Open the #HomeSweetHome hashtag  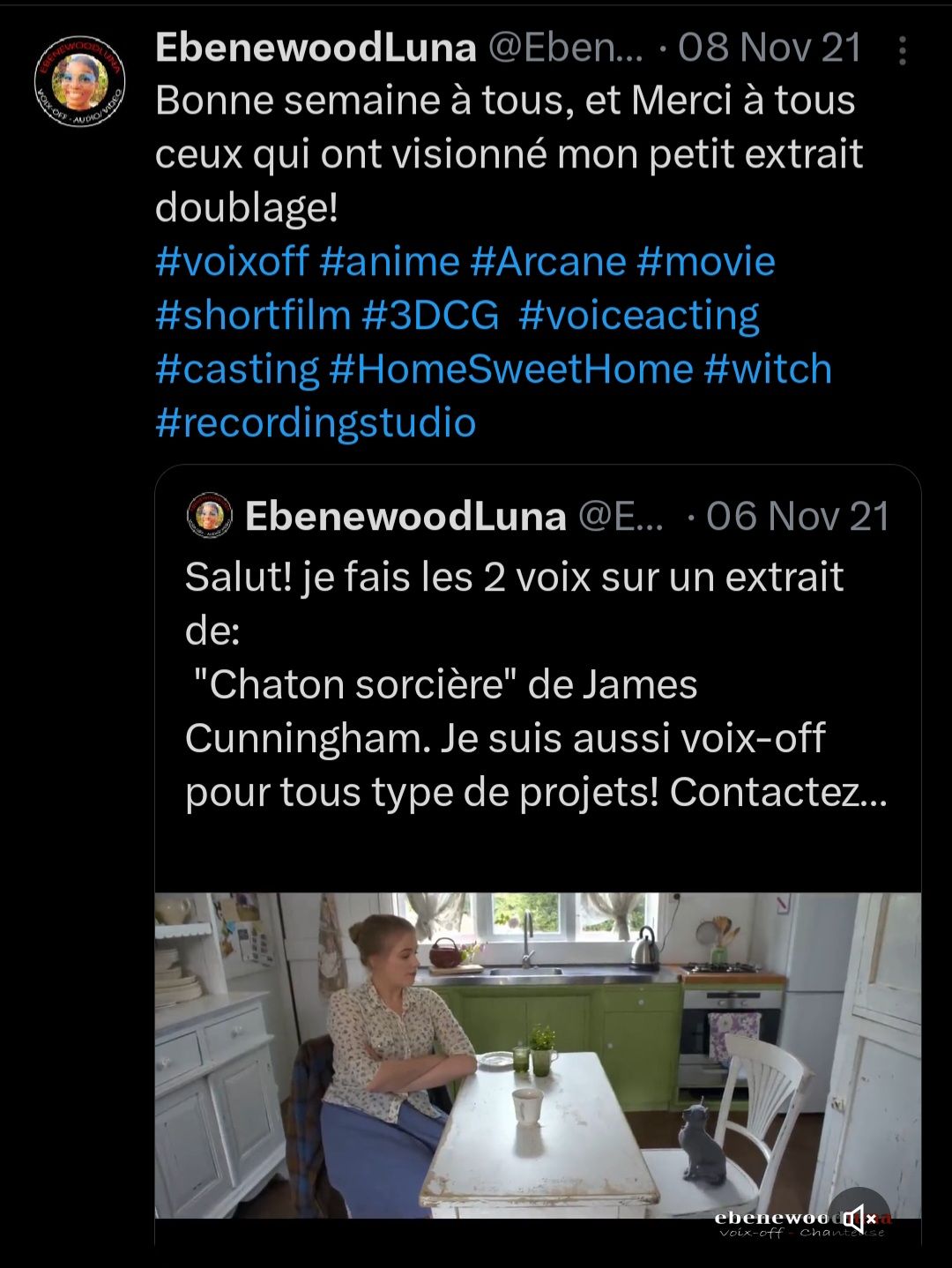[510, 369]
